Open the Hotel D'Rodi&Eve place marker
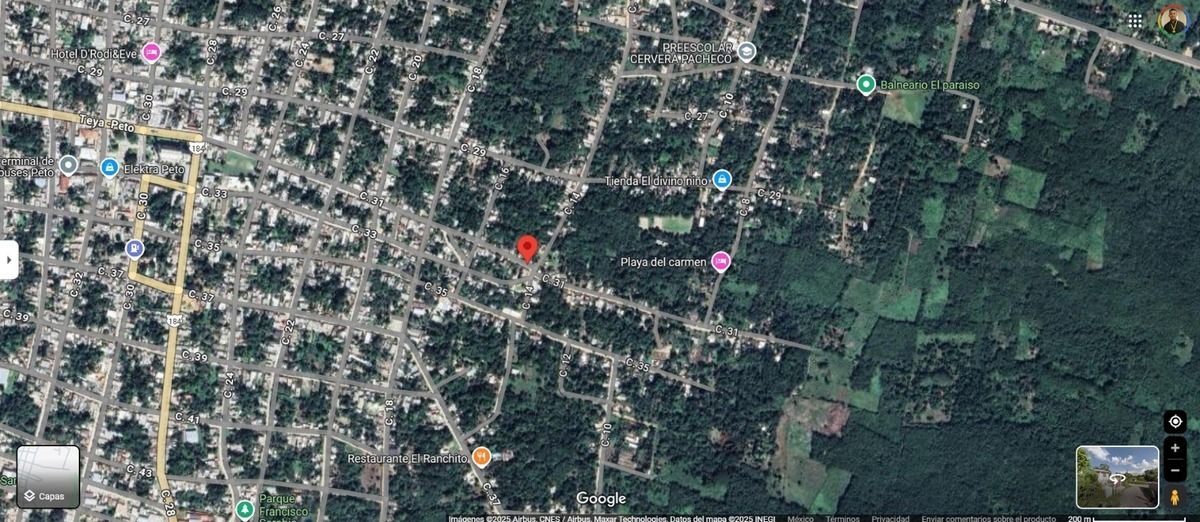 point(151,52)
